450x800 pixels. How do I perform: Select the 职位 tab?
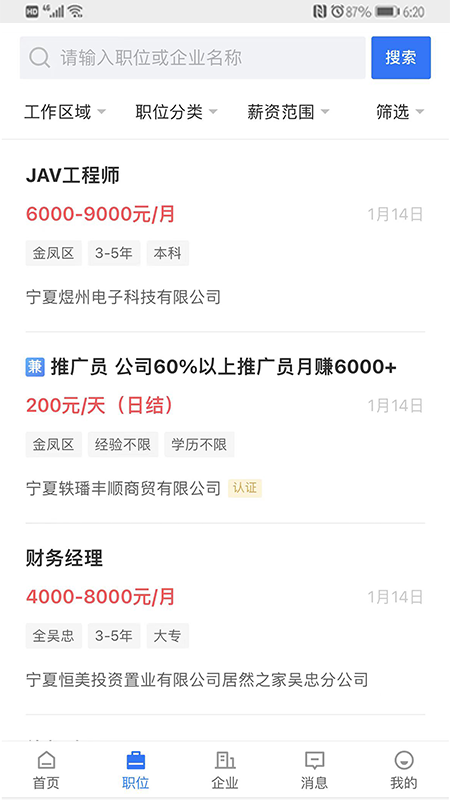tap(136, 770)
